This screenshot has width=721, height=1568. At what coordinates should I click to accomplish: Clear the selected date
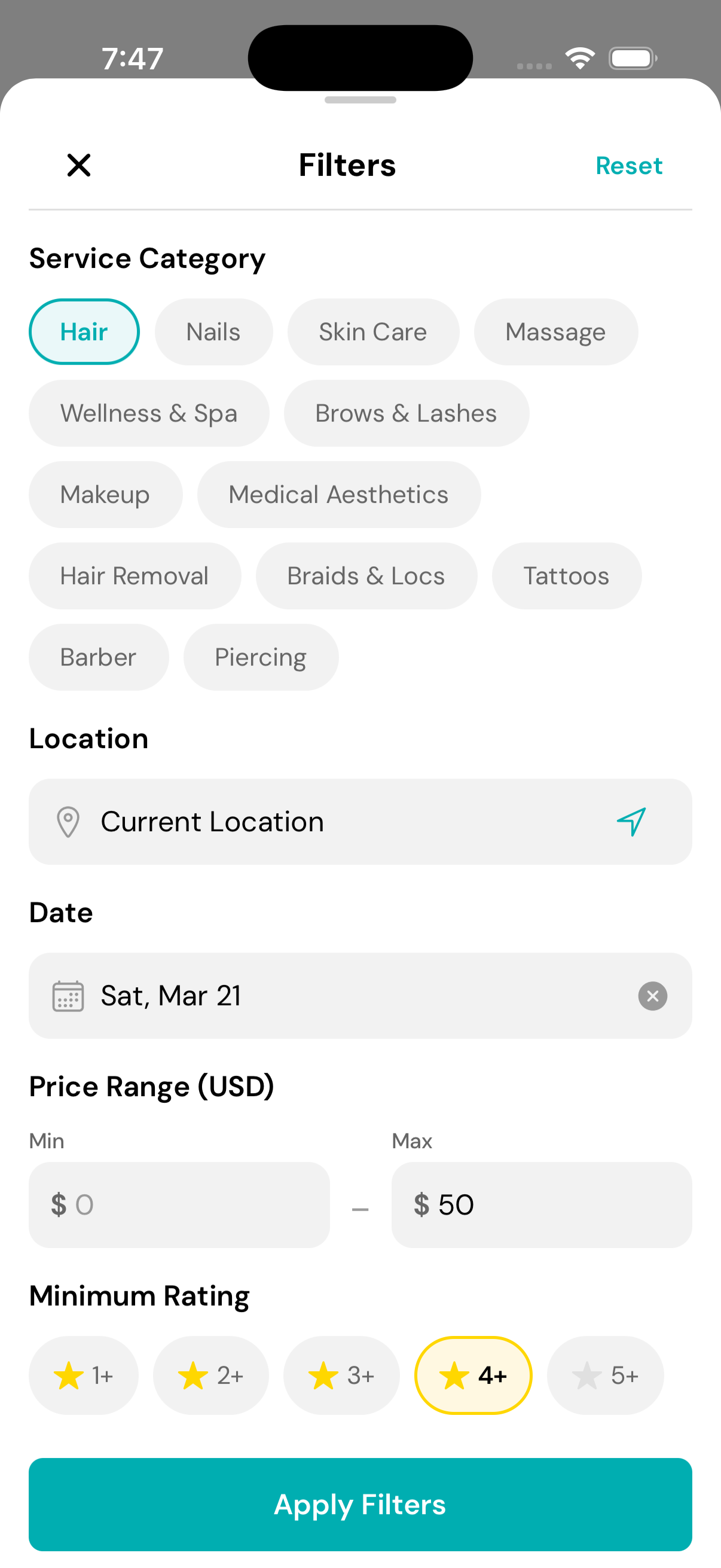[x=652, y=996]
